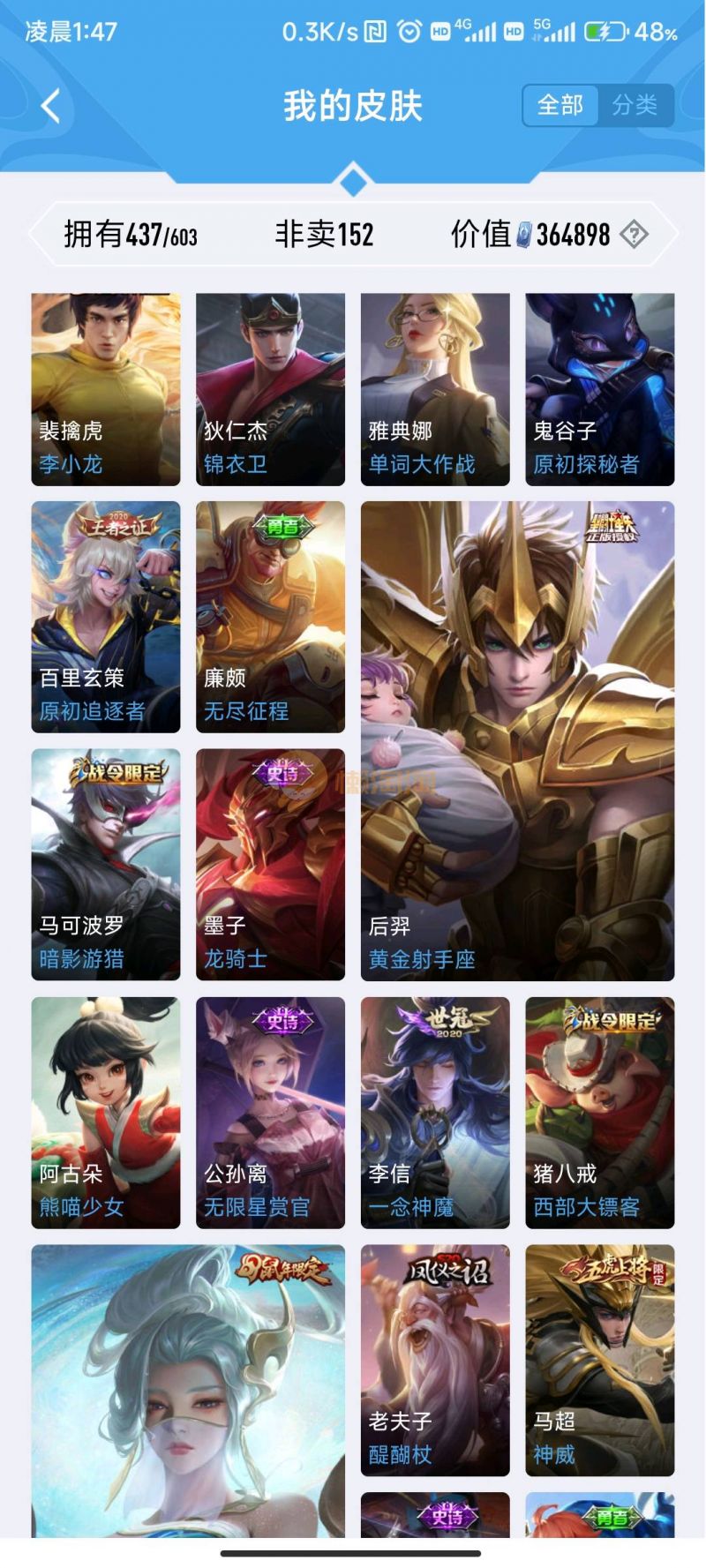Open 李信 一念神魔 skin card
This screenshot has width=706, height=1568.
tap(435, 1112)
